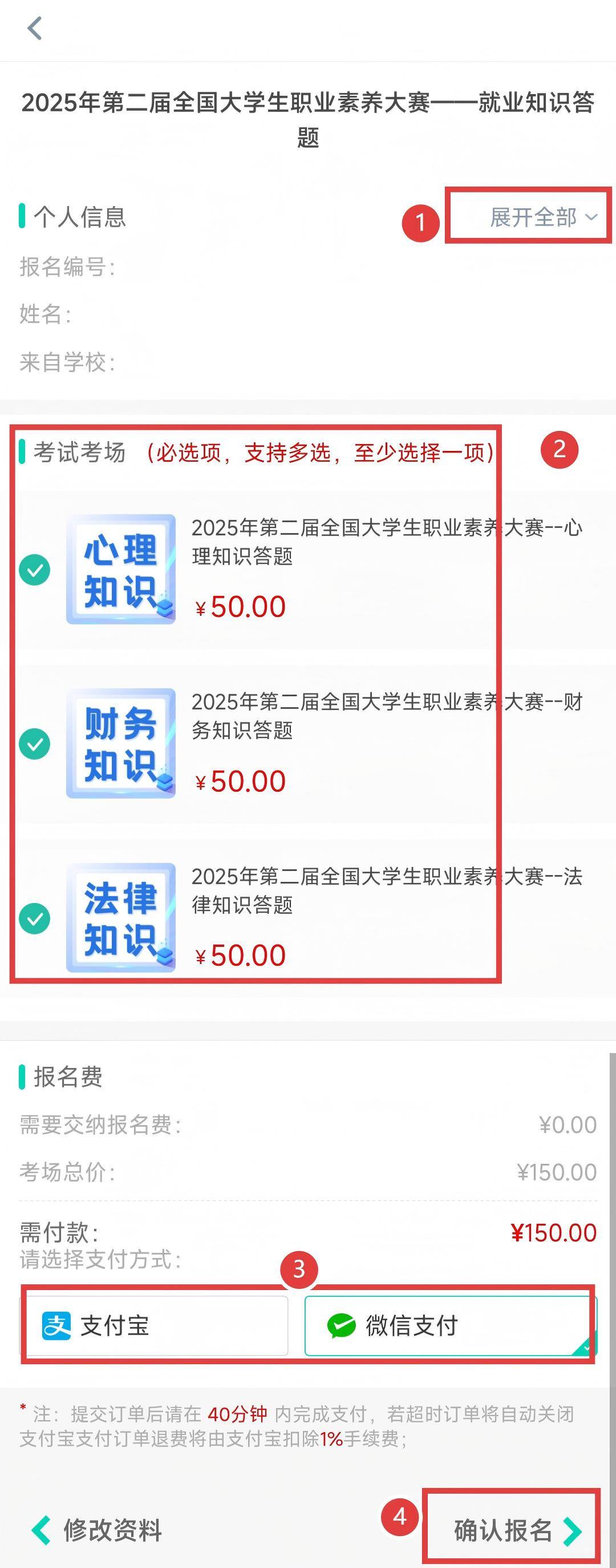
Task: Uncheck the 财务知识答题 exam option
Action: 35,744
